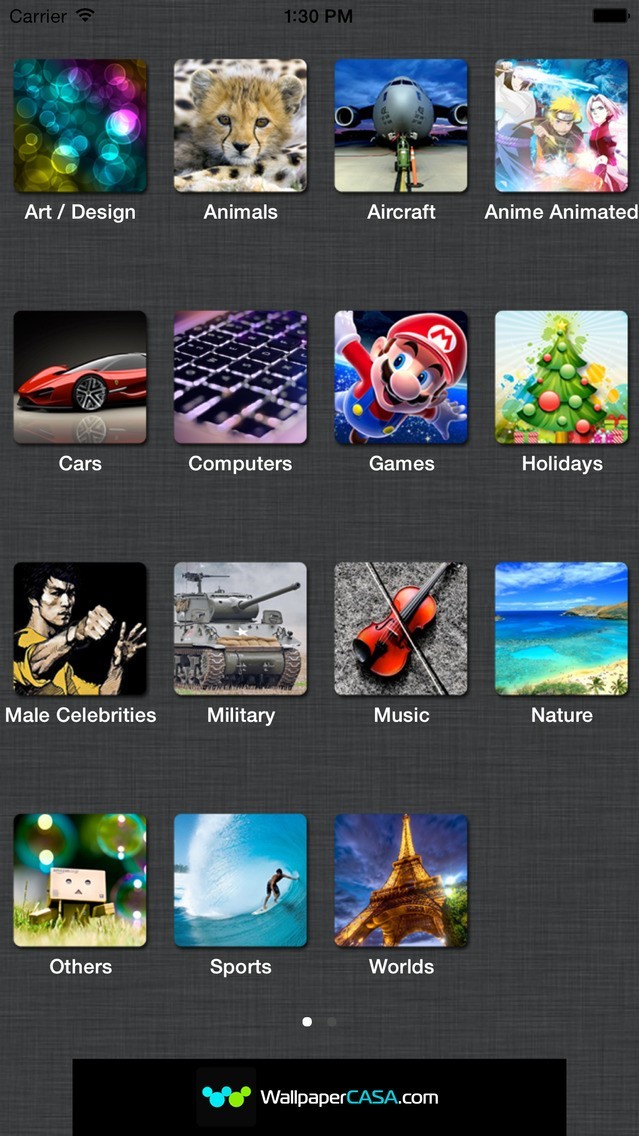The height and width of the screenshot is (1136, 639).
Task: Open Anime Animated wallpapers
Action: point(561,126)
